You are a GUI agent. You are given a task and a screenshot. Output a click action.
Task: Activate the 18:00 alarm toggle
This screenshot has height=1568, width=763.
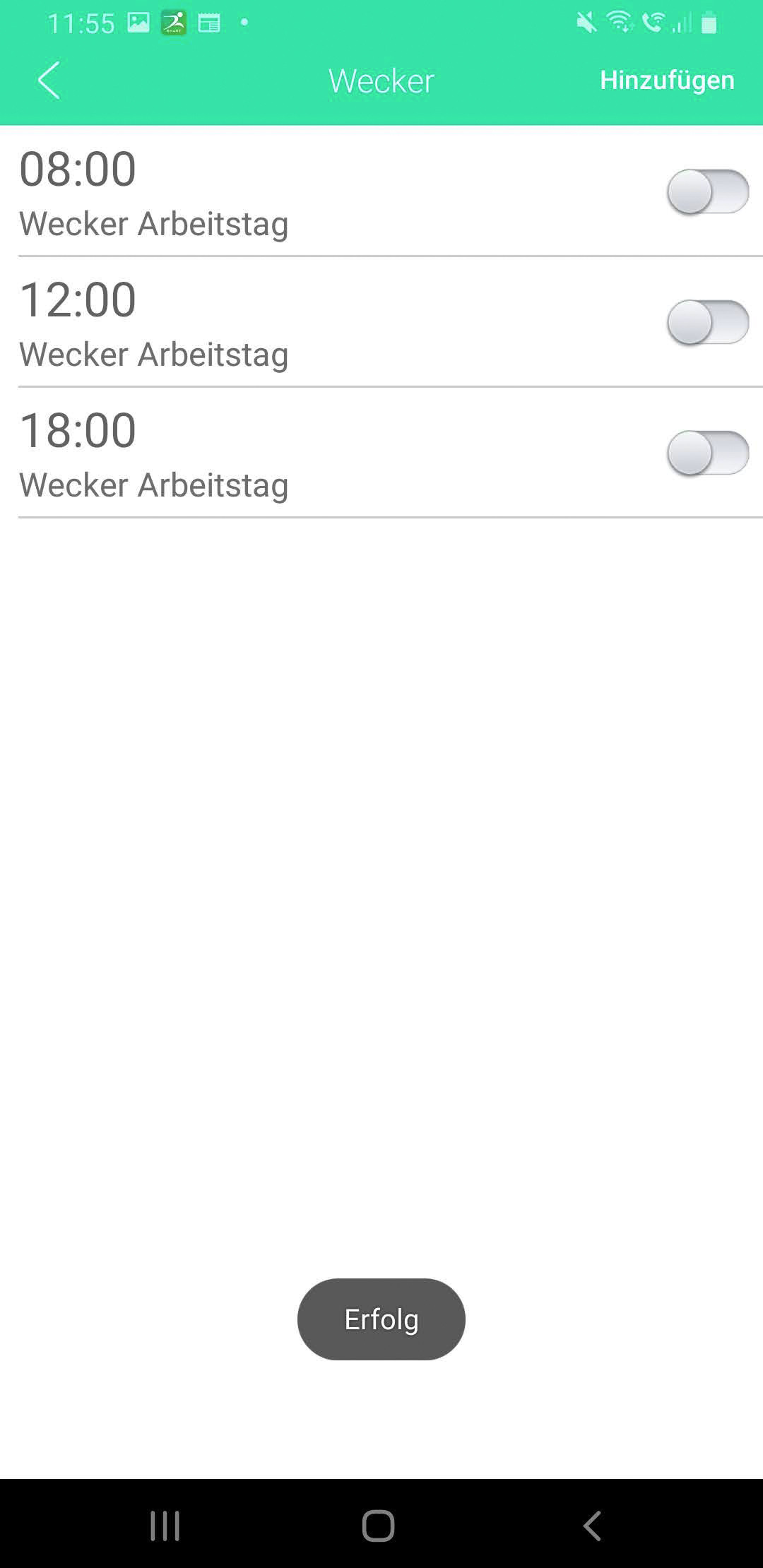coord(707,453)
